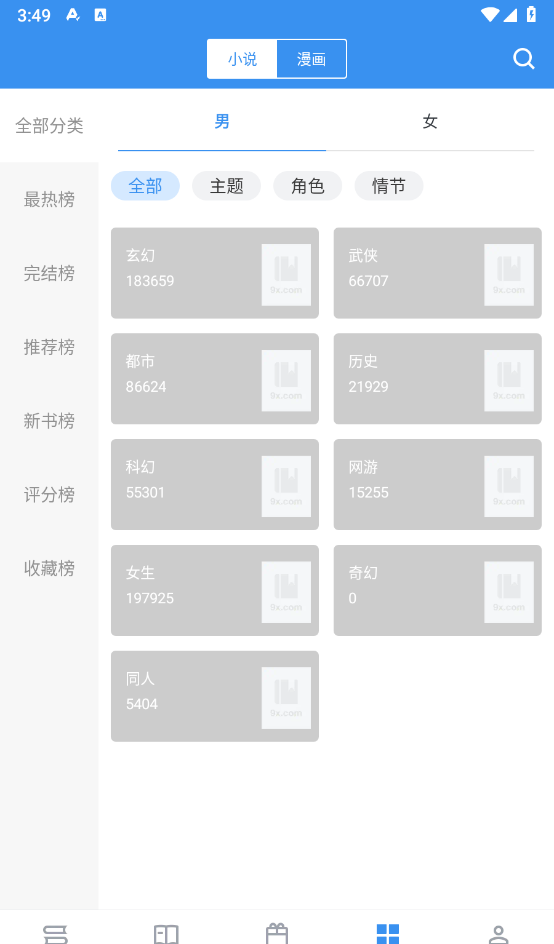554x944 pixels.
Task: Select the 角色 filter chip
Action: click(x=308, y=186)
